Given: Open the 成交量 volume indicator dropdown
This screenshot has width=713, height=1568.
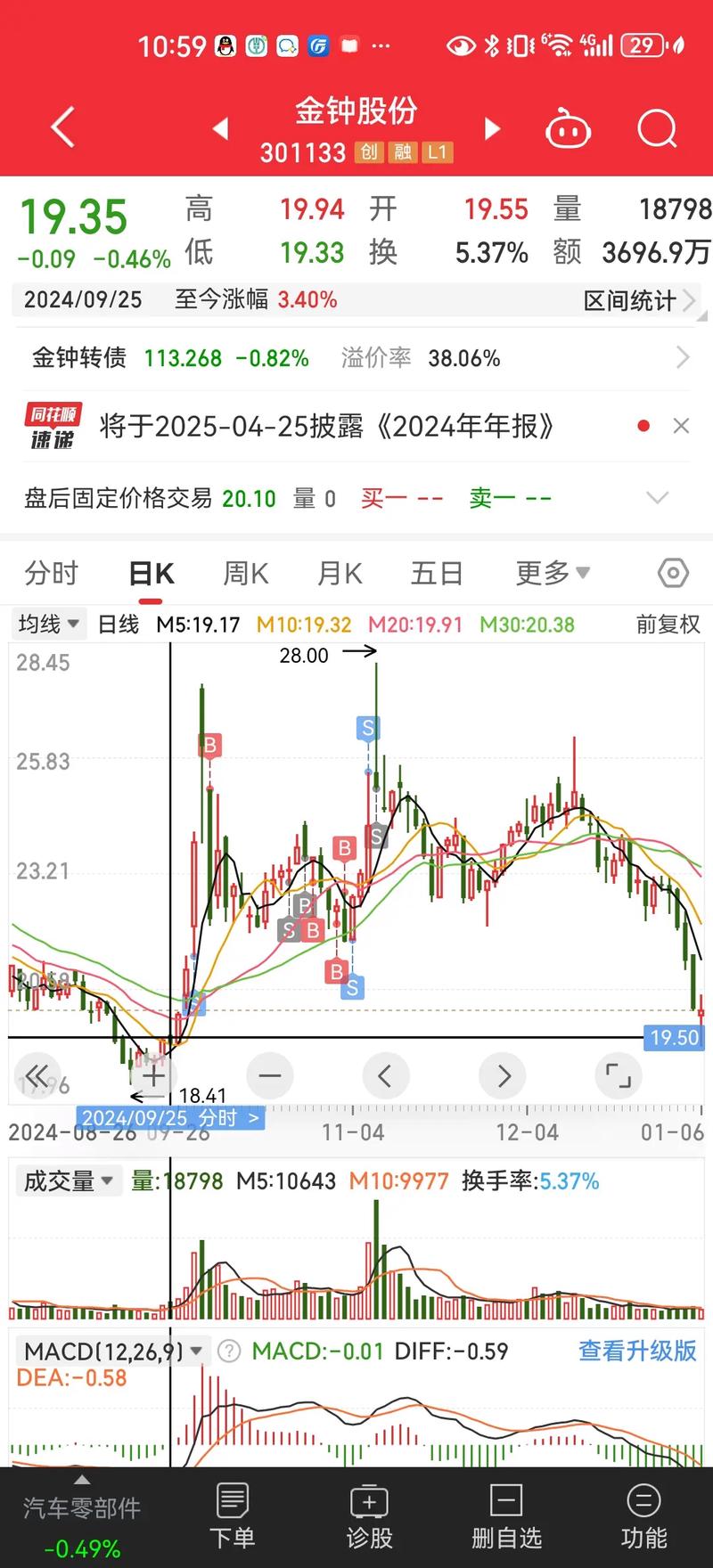Looking at the screenshot, I should (69, 1180).
